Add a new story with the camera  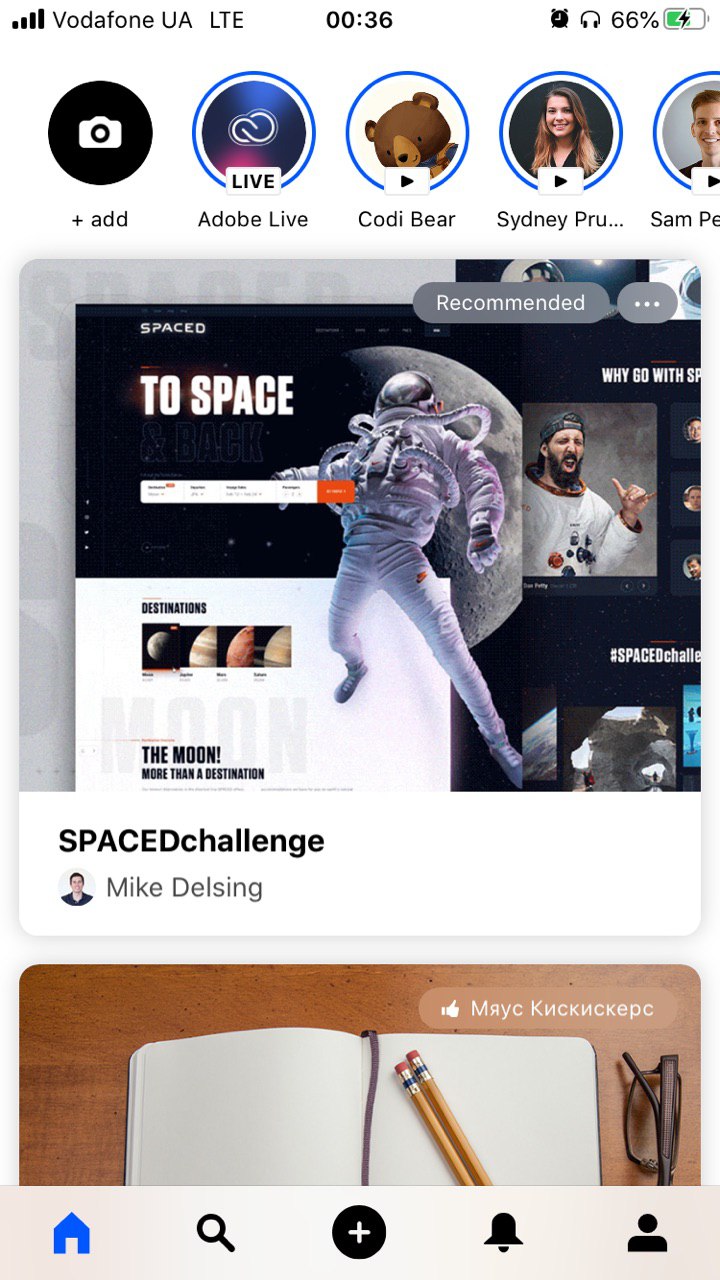point(100,133)
